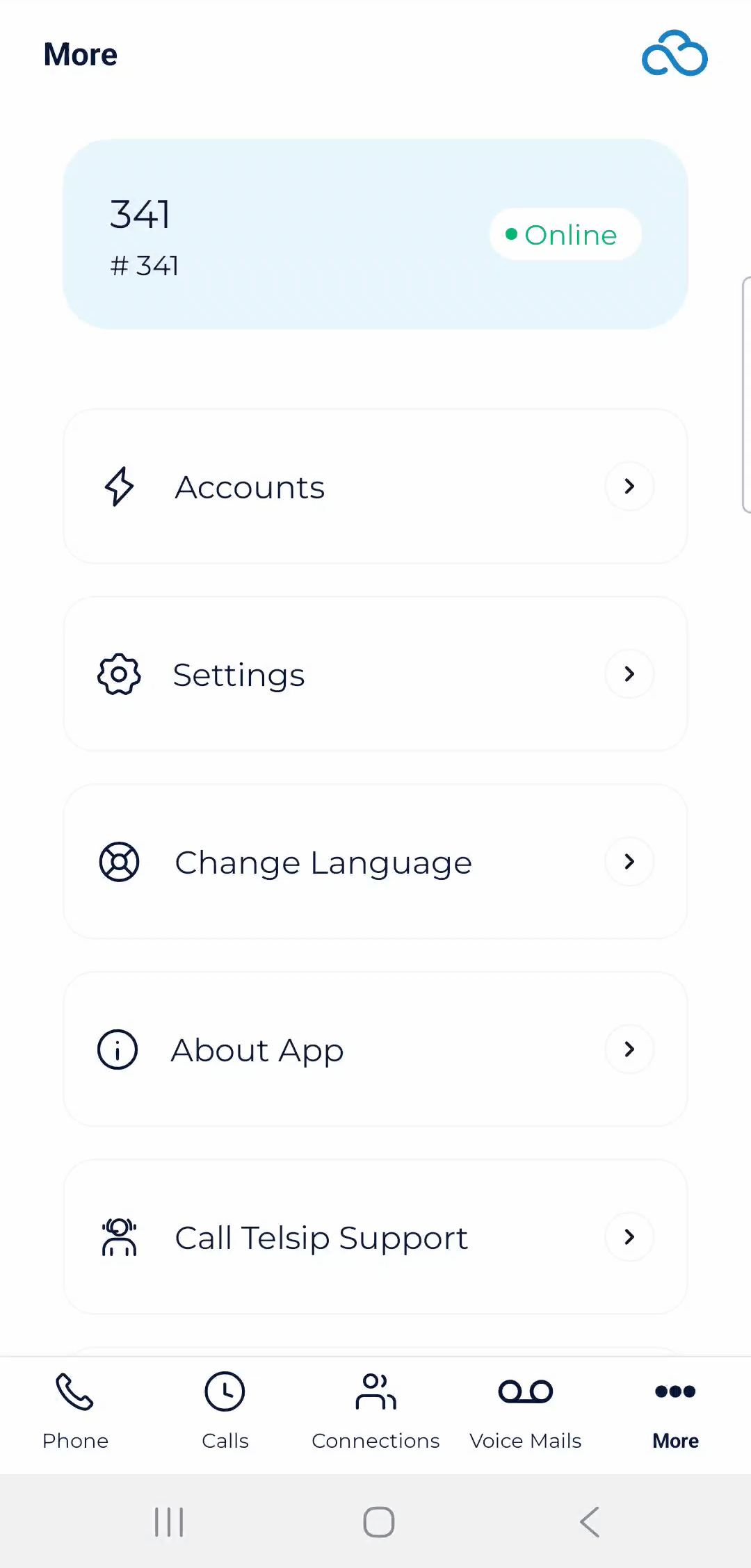This screenshot has width=751, height=1568.
Task: View About App details
Action: (x=375, y=1050)
